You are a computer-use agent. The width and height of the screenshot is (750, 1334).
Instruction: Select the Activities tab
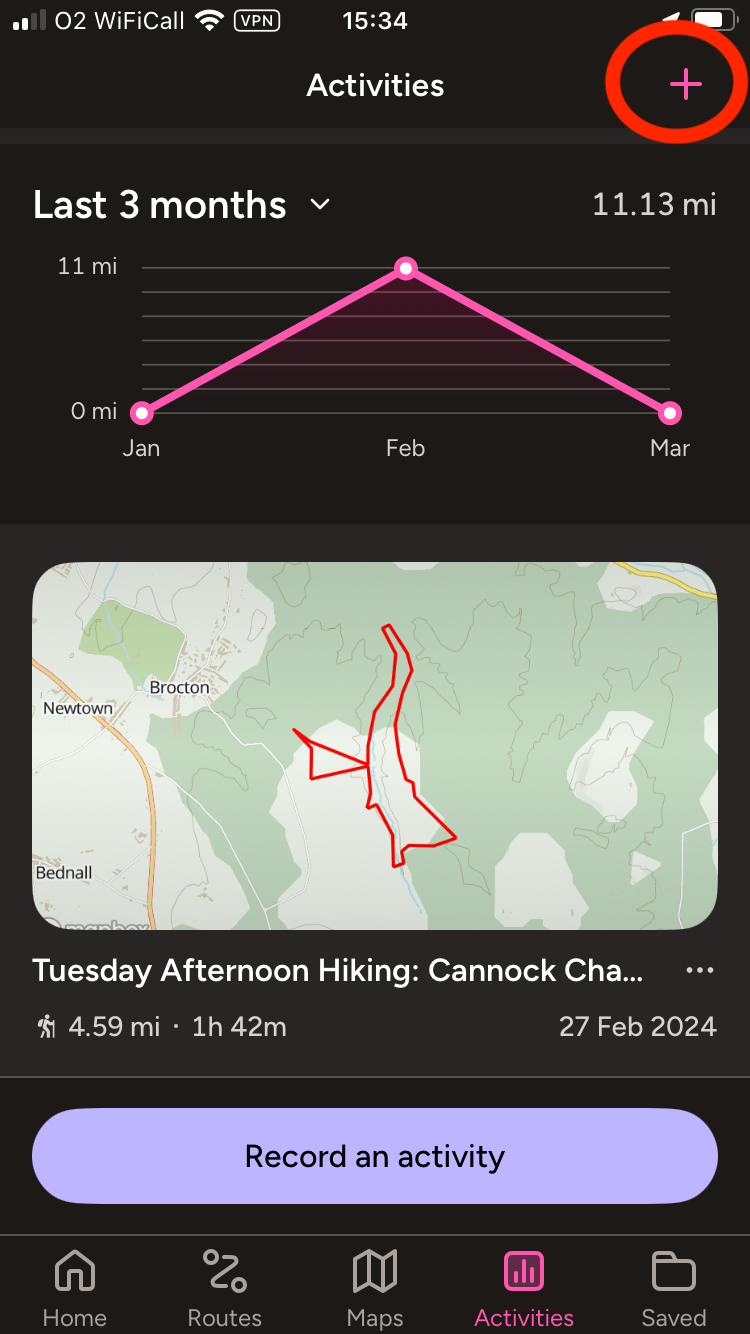[524, 1288]
